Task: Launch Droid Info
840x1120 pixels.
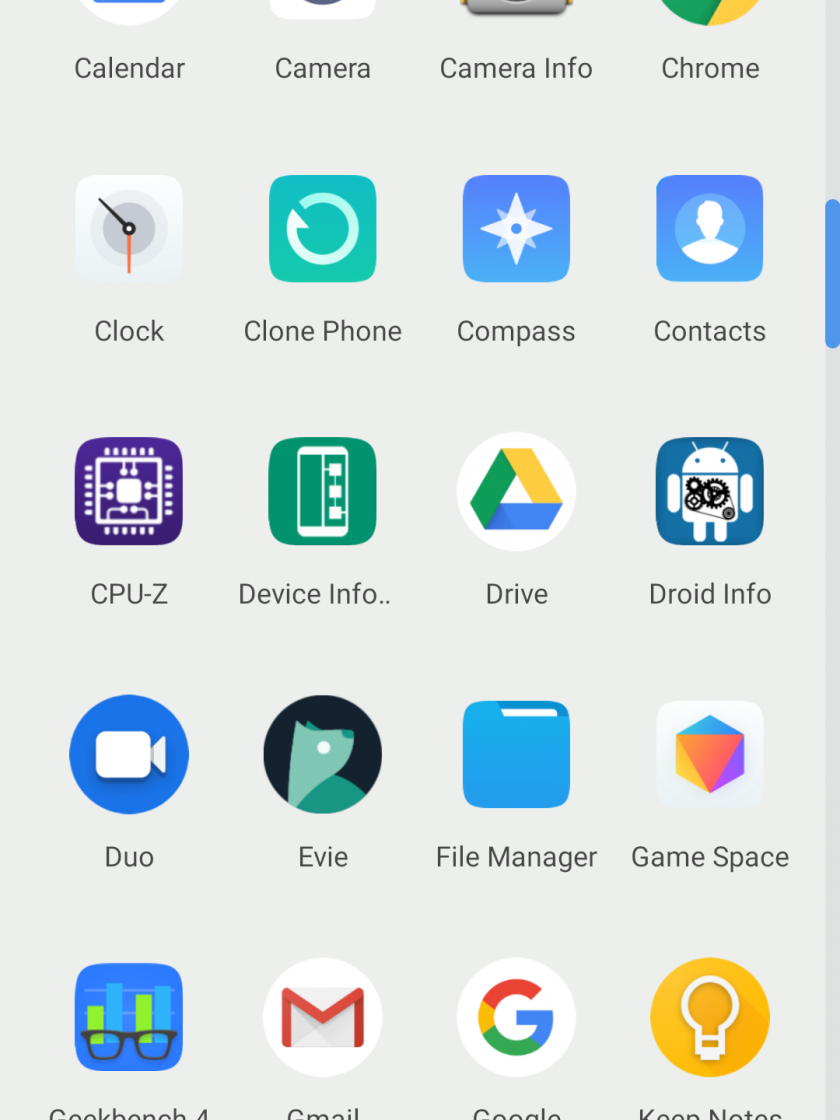Action: [710, 491]
